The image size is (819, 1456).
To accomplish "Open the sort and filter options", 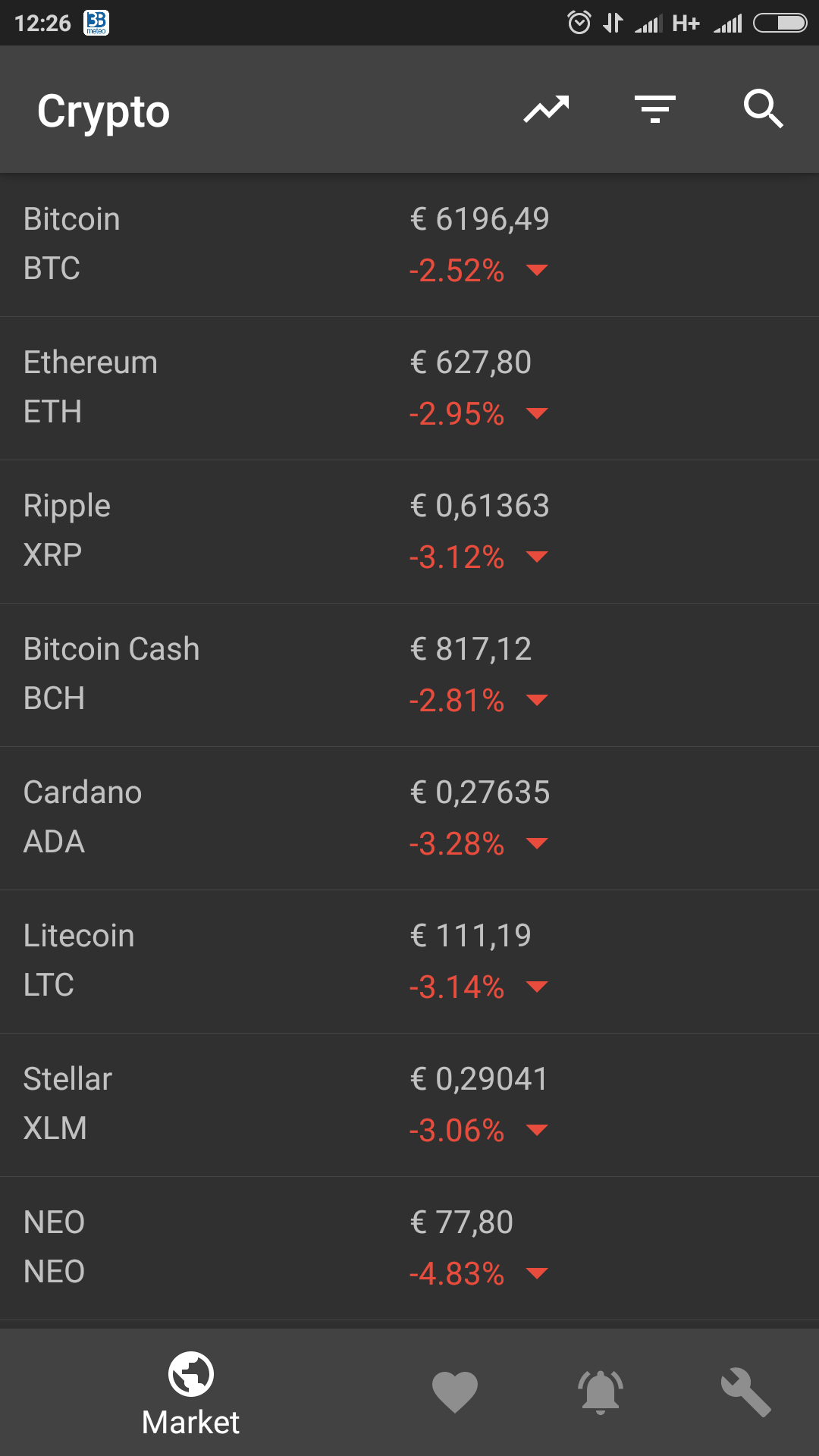I will pyautogui.click(x=655, y=110).
